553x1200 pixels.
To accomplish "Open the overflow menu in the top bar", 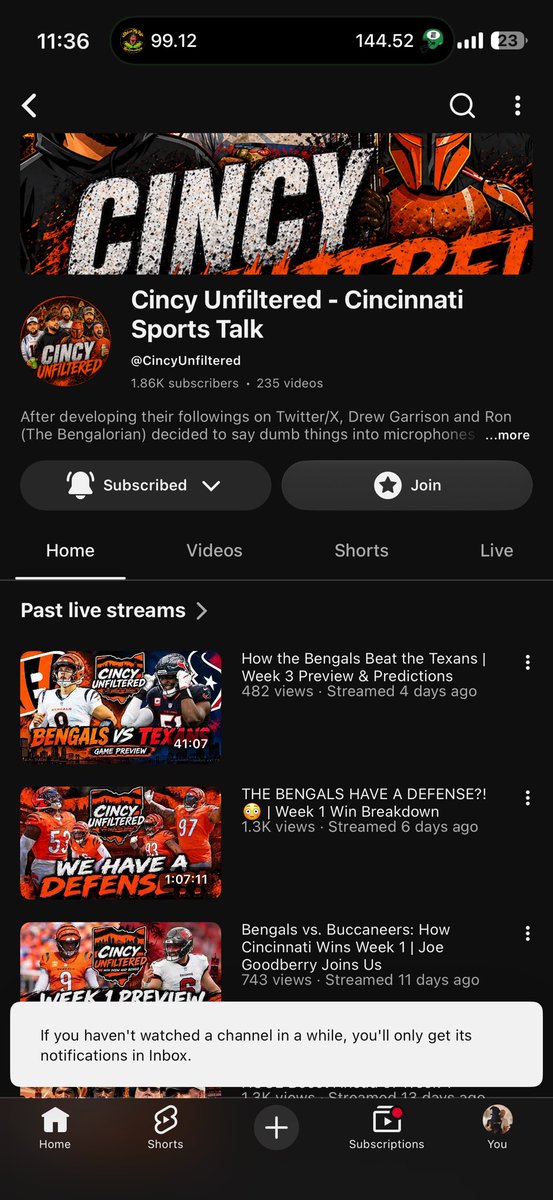I will pos(517,105).
